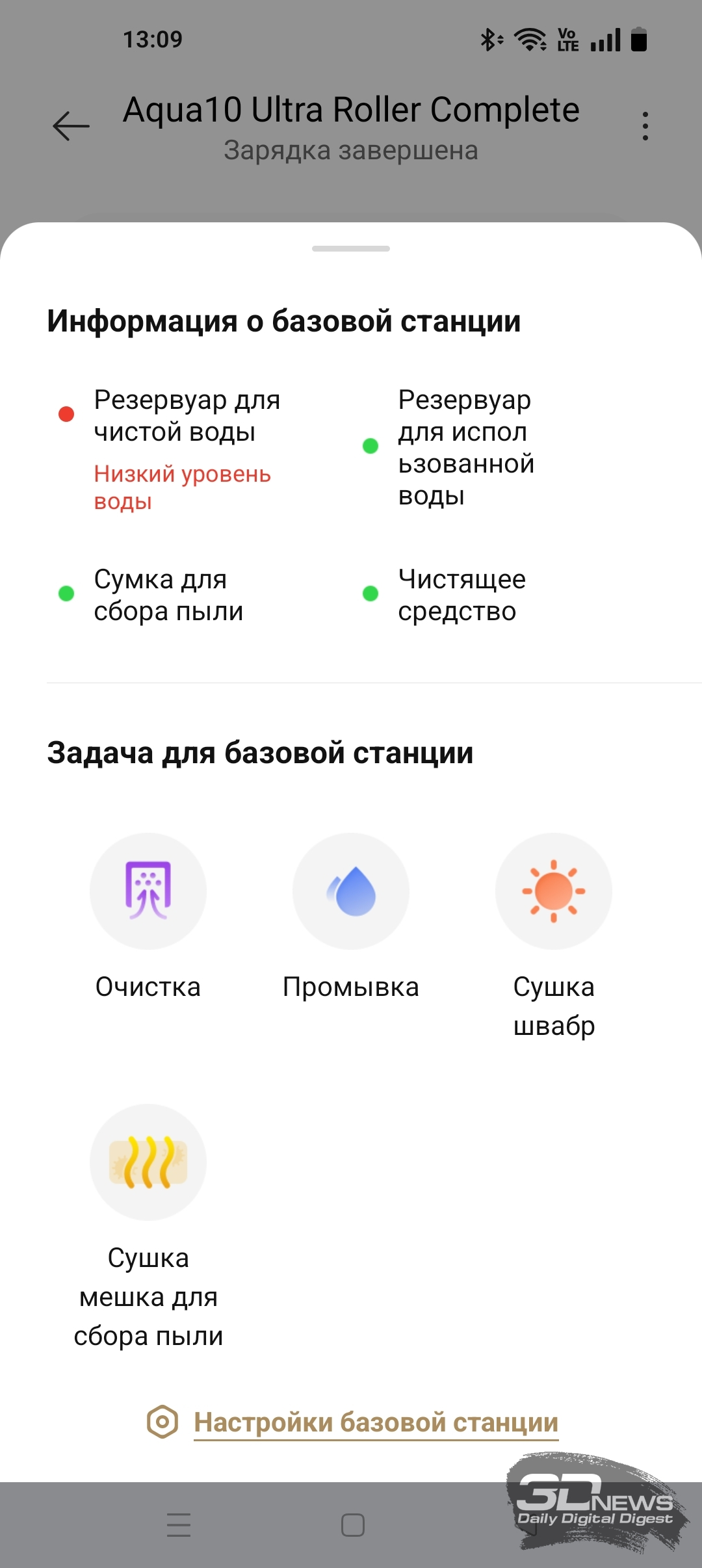
Task: Tap the system home button
Action: 352,1524
